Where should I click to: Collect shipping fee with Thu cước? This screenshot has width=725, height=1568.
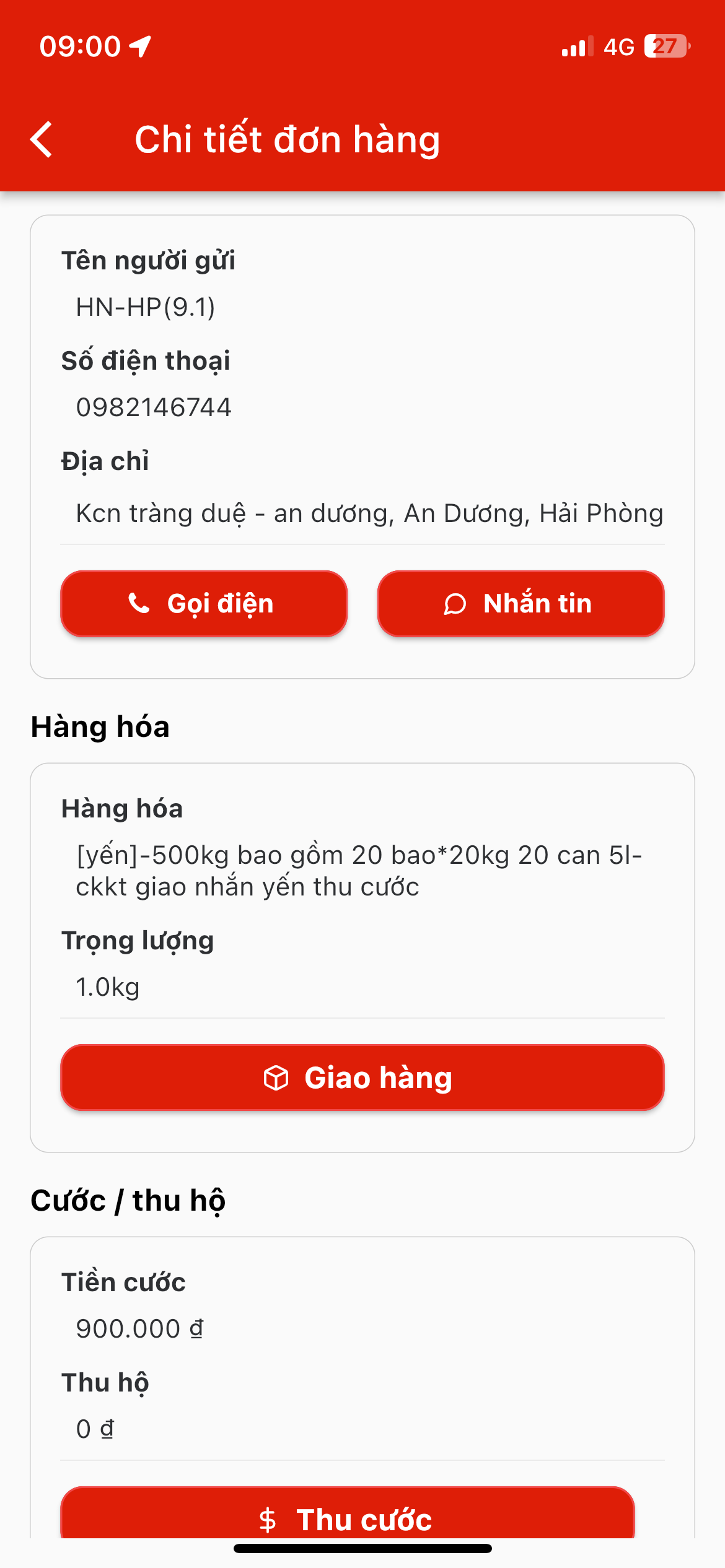pos(347,1516)
